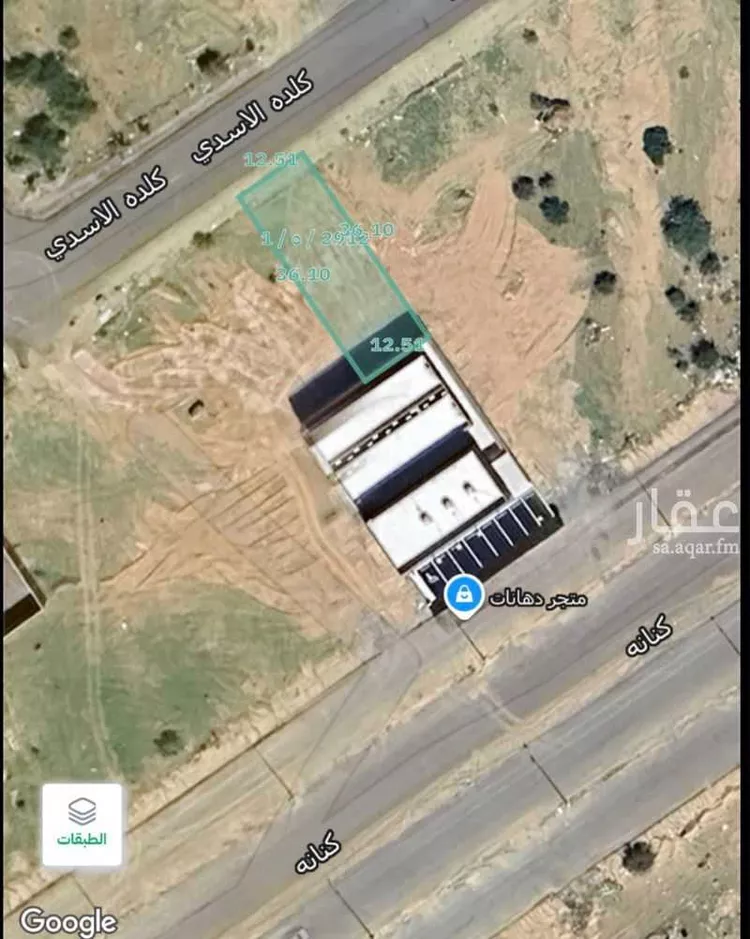Select the highlighted green land plot

point(330,265)
